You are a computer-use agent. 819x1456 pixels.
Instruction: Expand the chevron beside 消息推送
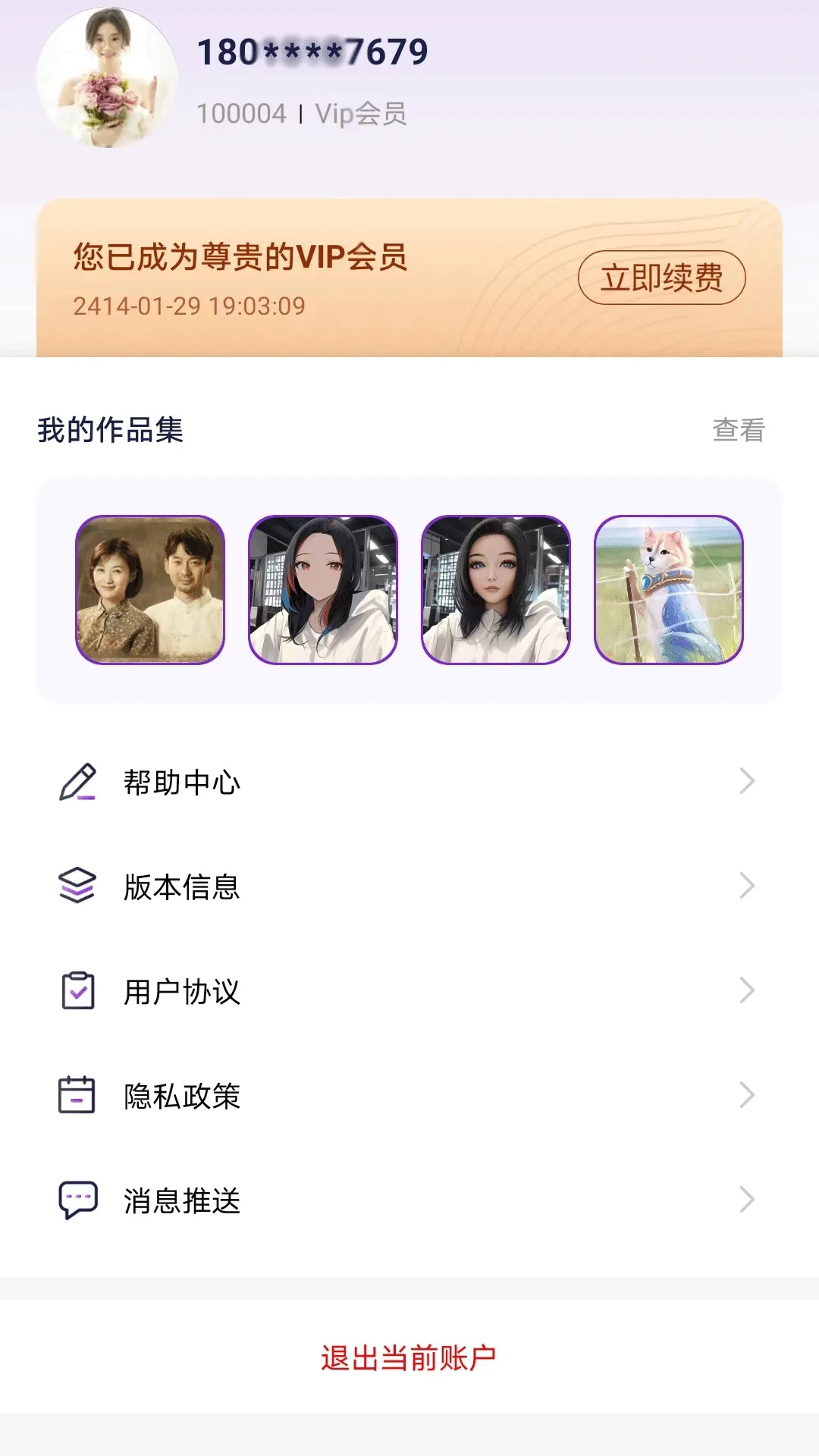click(x=748, y=1199)
